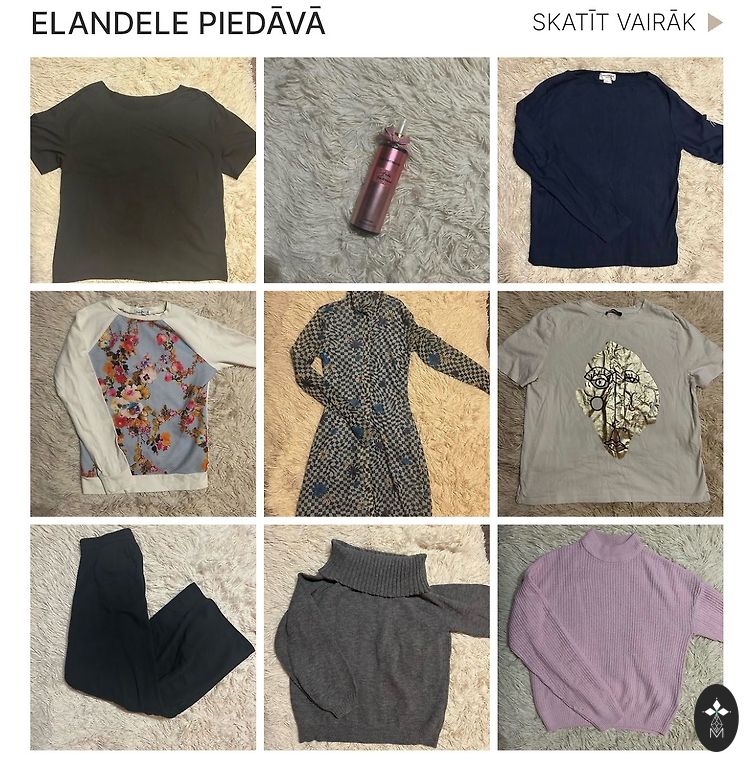This screenshot has height=768, width=755.
Task: Open the dark trousers listing
Action: [143, 637]
